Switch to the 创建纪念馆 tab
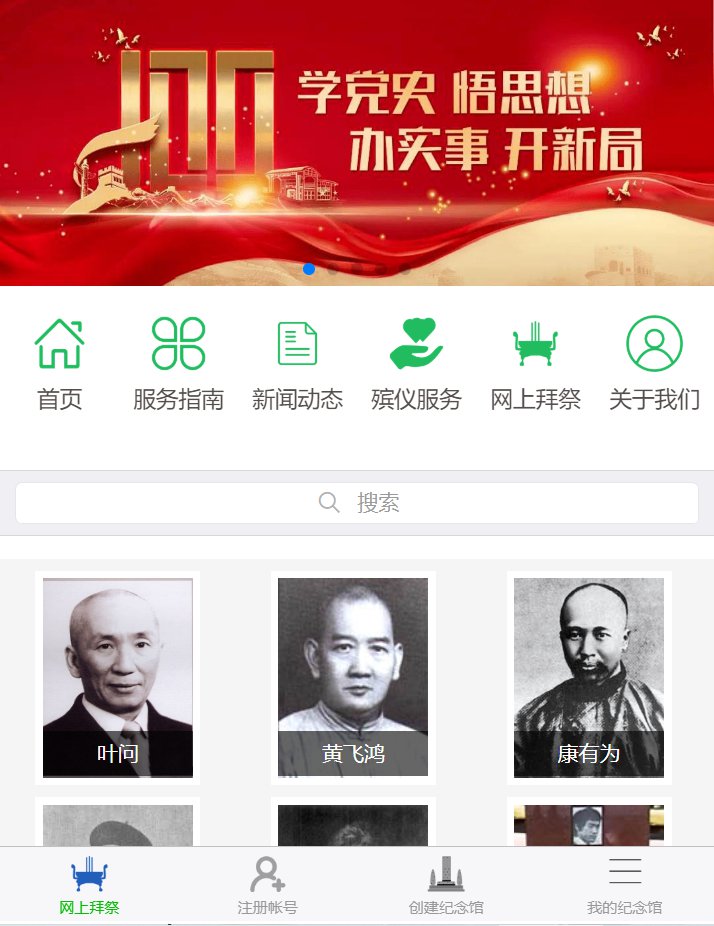Image resolution: width=714 pixels, height=926 pixels. (446, 885)
